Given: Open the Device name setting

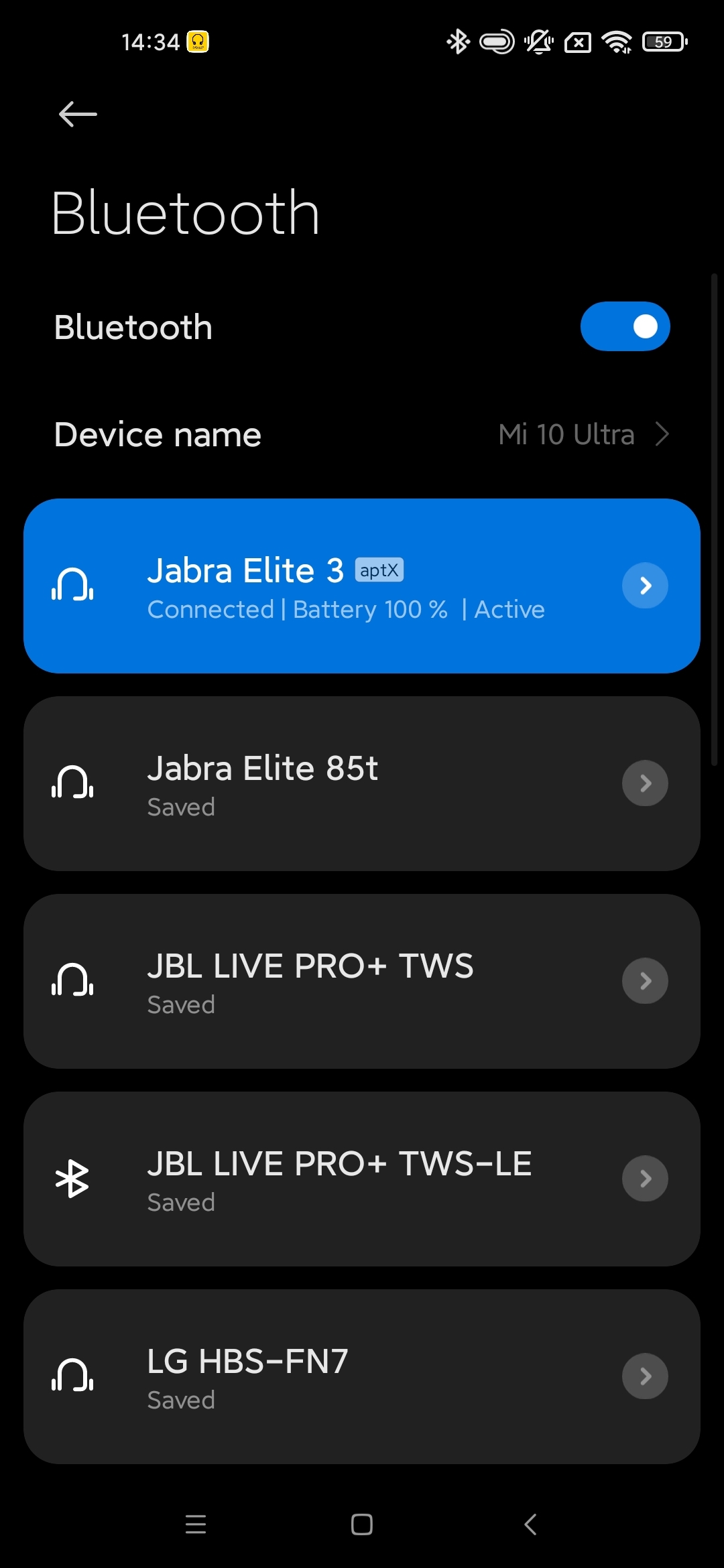Looking at the screenshot, I should (362, 434).
